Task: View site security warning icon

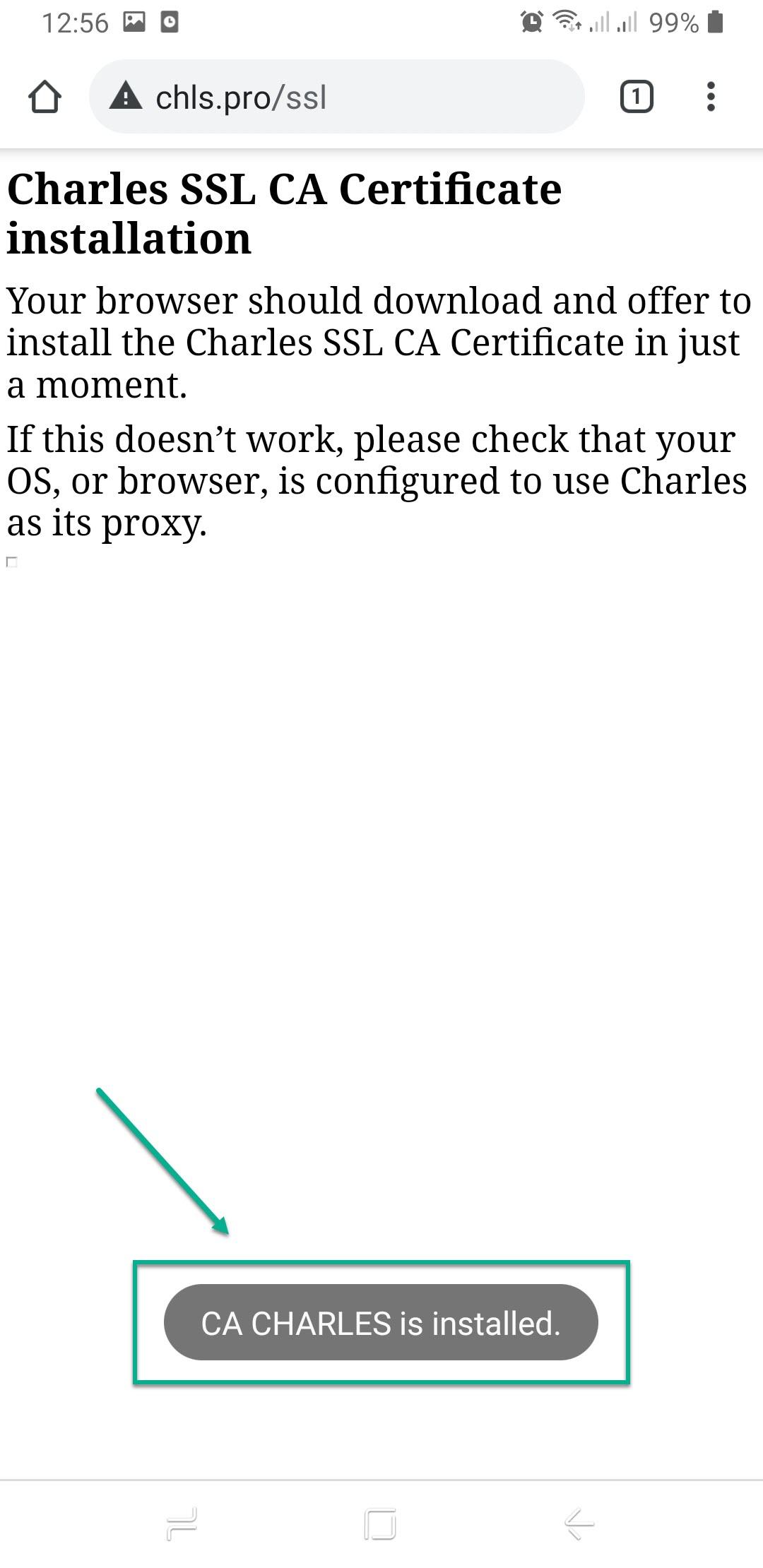Action: click(126, 95)
